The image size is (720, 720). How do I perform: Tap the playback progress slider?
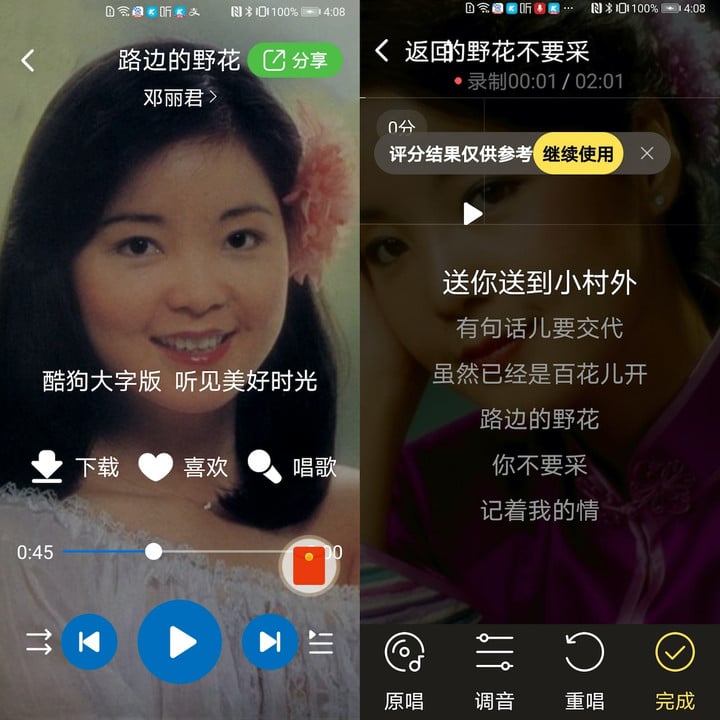point(154,551)
